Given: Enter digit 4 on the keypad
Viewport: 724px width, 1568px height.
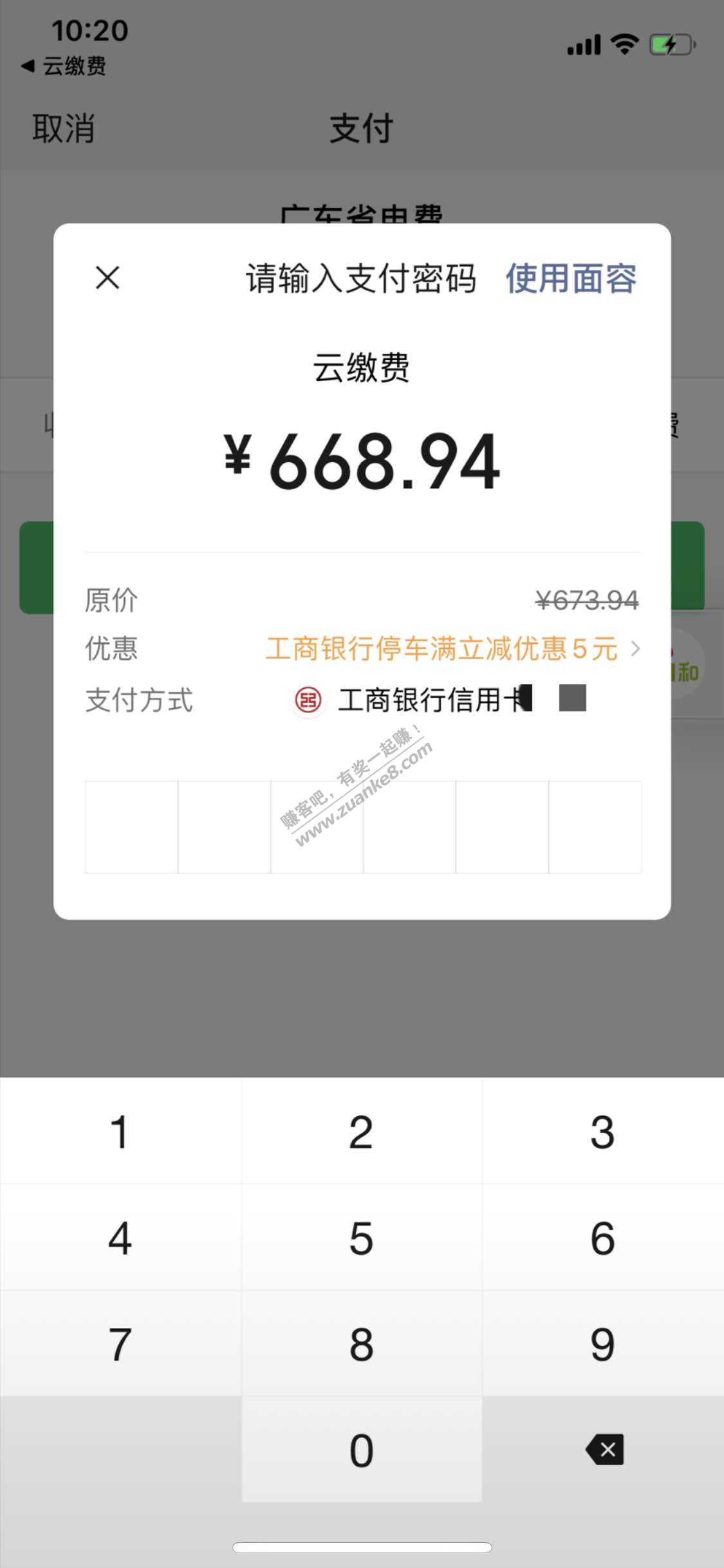Looking at the screenshot, I should (x=120, y=1238).
